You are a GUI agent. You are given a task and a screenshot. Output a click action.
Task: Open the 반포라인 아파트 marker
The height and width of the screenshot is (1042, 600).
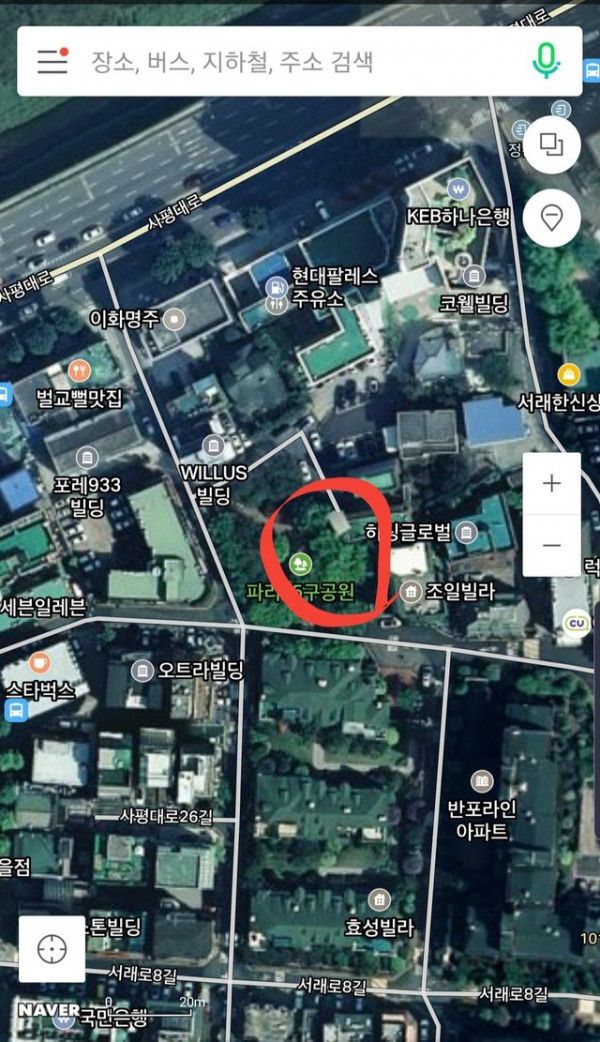coord(482,782)
